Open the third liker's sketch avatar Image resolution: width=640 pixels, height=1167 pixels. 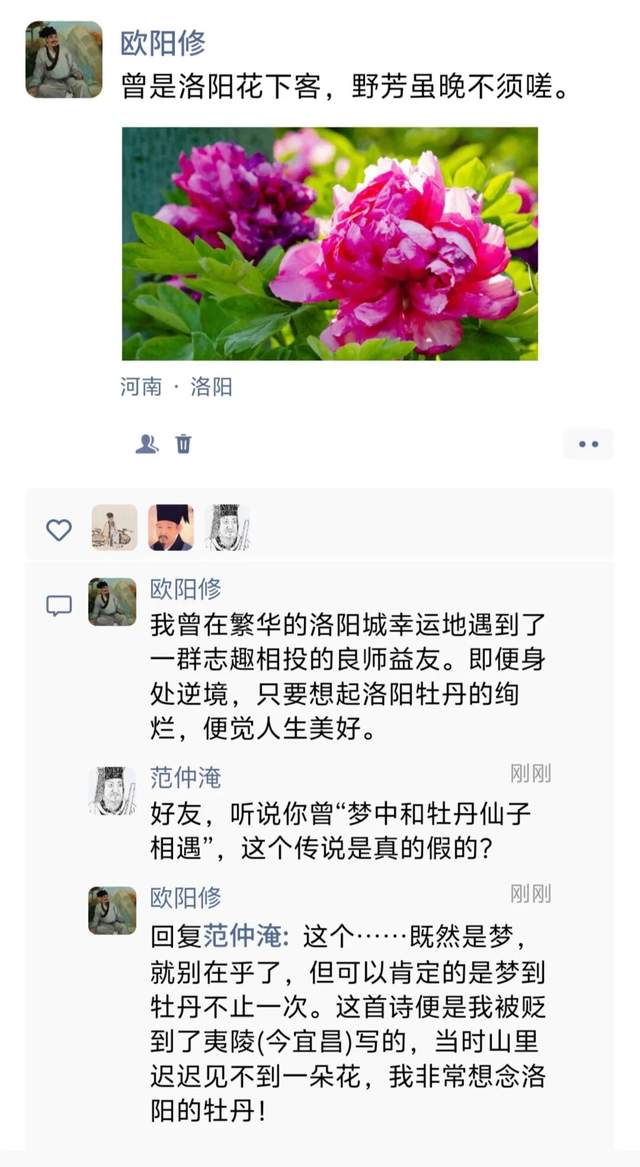point(227,527)
